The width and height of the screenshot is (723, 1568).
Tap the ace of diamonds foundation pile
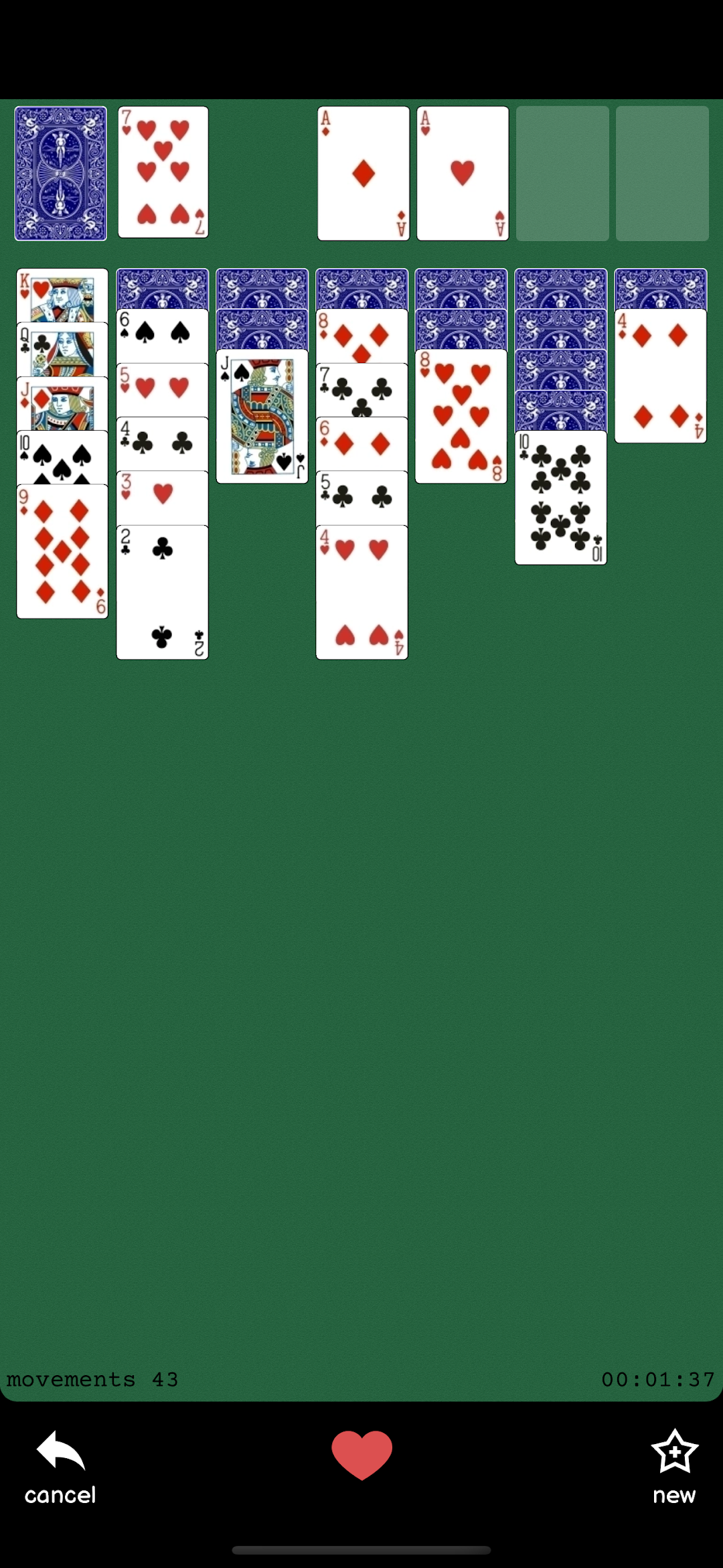click(x=363, y=173)
